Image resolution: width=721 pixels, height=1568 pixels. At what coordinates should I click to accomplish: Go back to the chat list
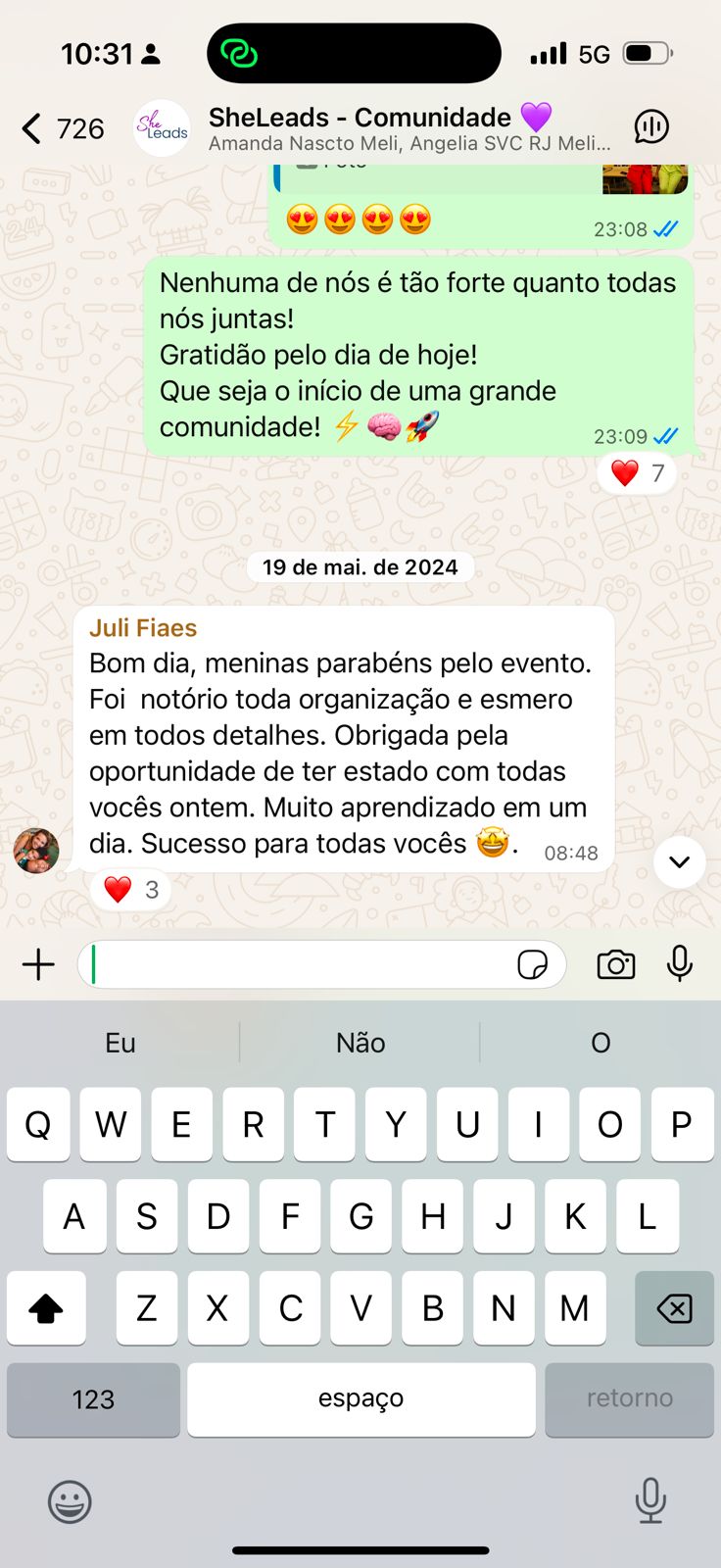[x=33, y=128]
